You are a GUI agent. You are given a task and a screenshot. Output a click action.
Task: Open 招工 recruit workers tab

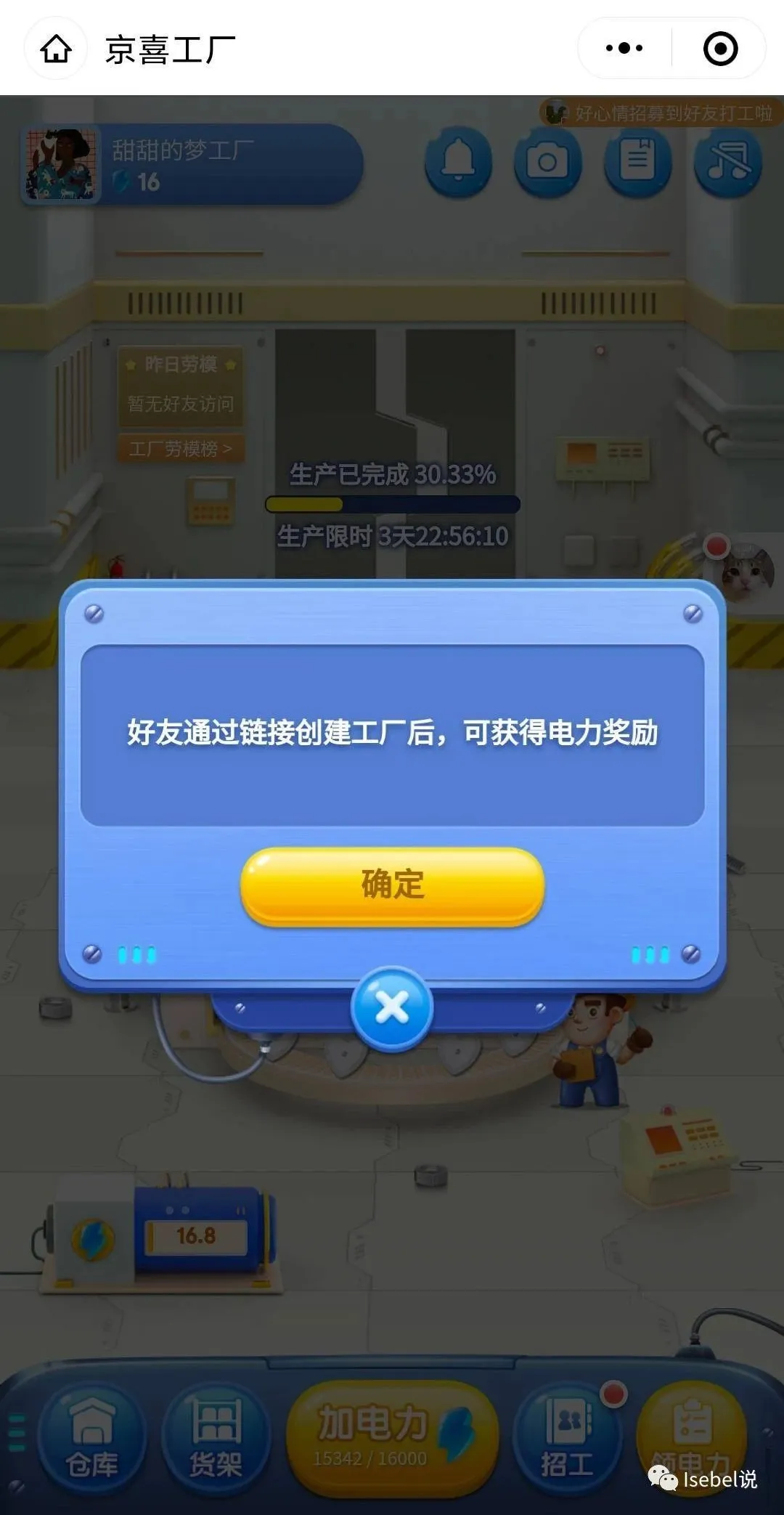click(x=567, y=1438)
